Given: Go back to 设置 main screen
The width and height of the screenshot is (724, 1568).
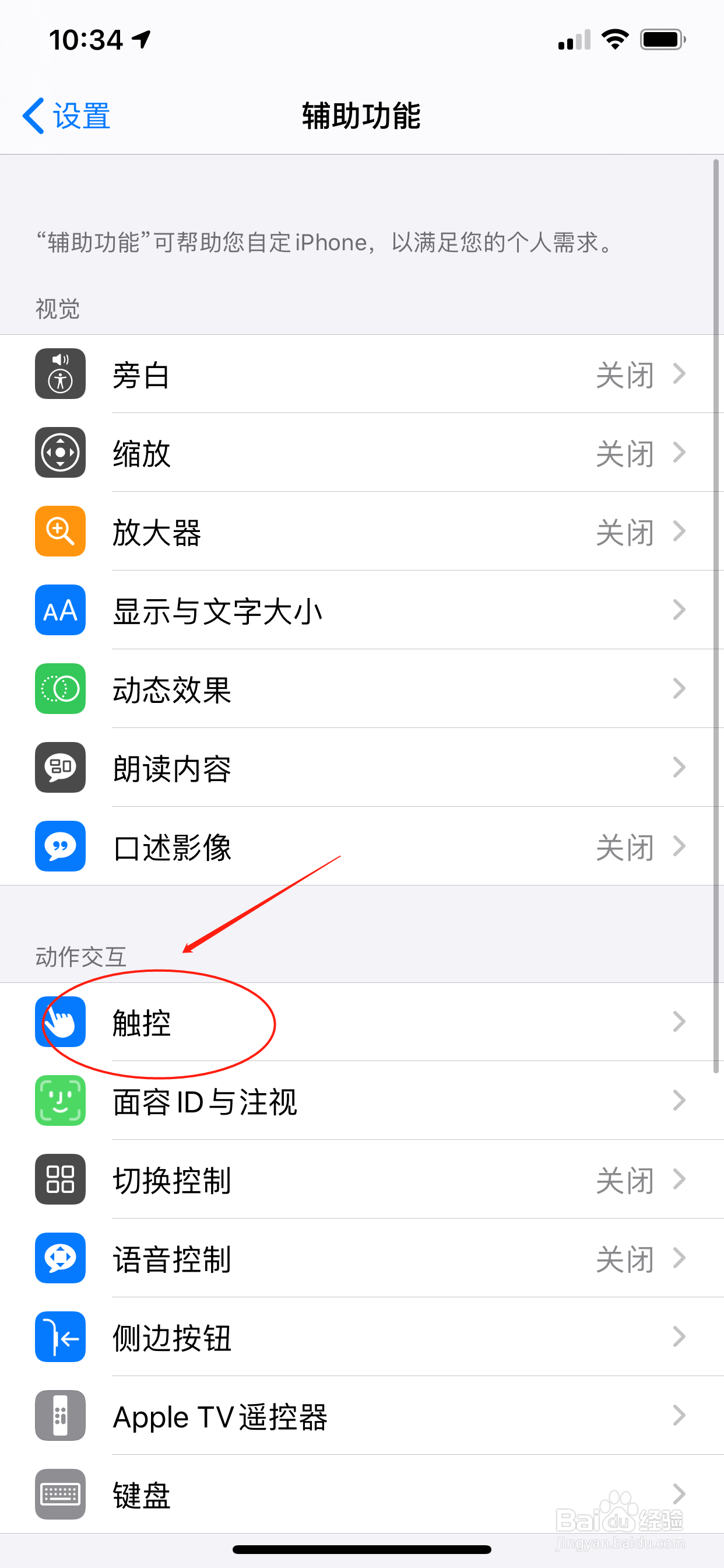Looking at the screenshot, I should point(66,114).
